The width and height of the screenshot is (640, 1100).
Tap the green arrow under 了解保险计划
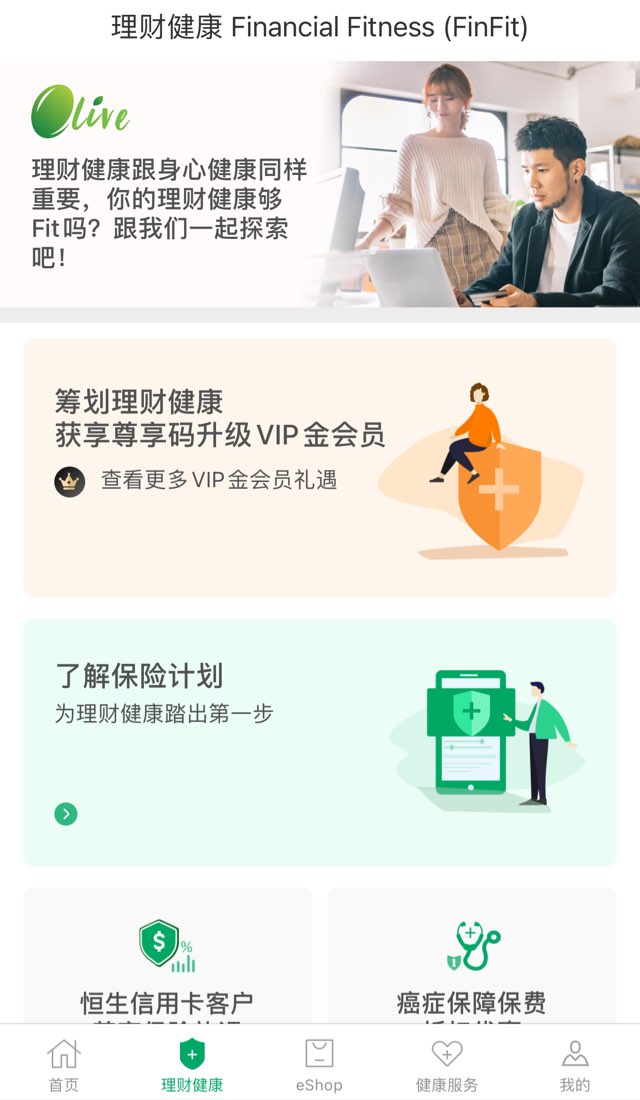66,814
